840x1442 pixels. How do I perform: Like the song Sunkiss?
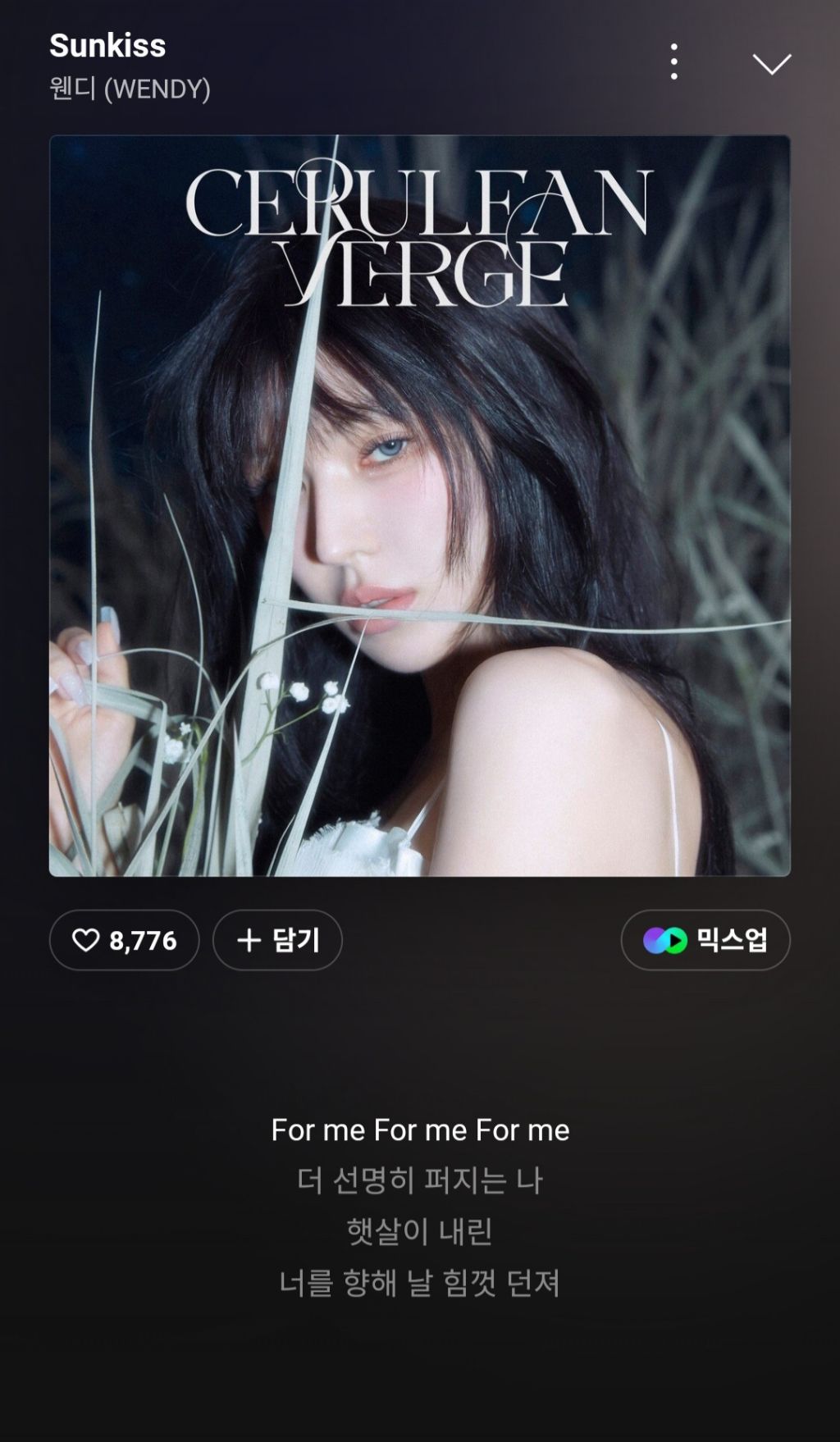tap(124, 940)
